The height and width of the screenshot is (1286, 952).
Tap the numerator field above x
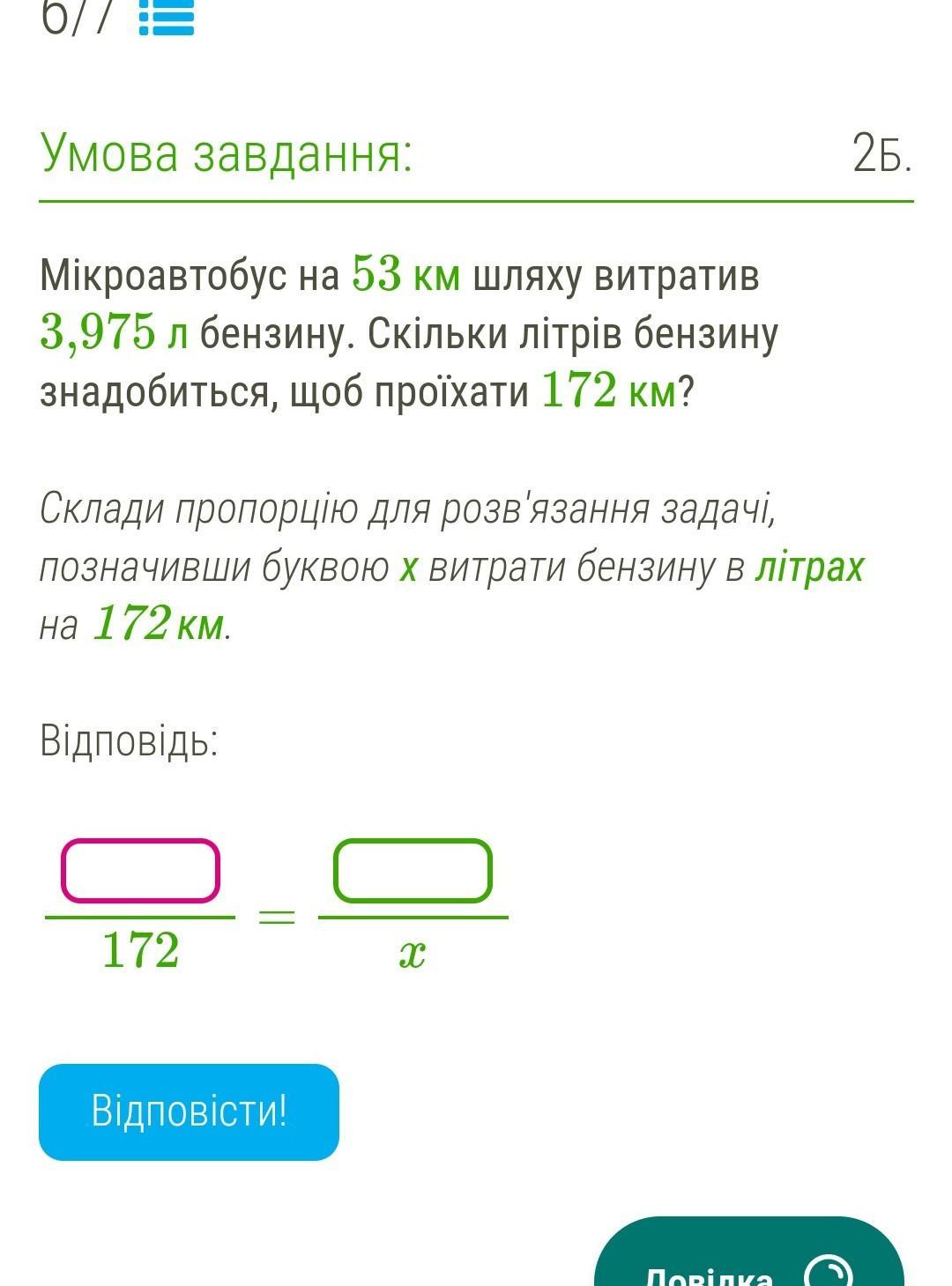click(413, 871)
